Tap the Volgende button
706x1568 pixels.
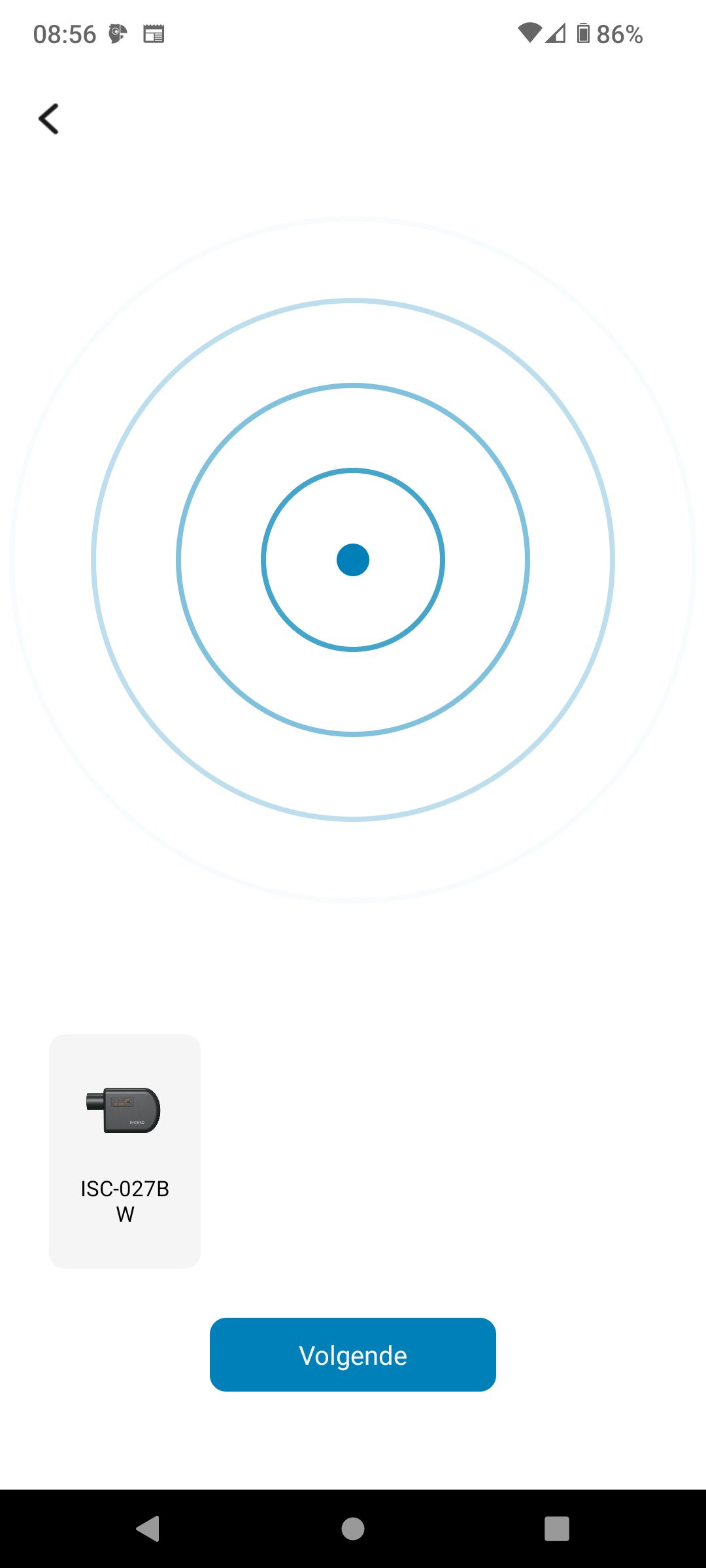353,1355
